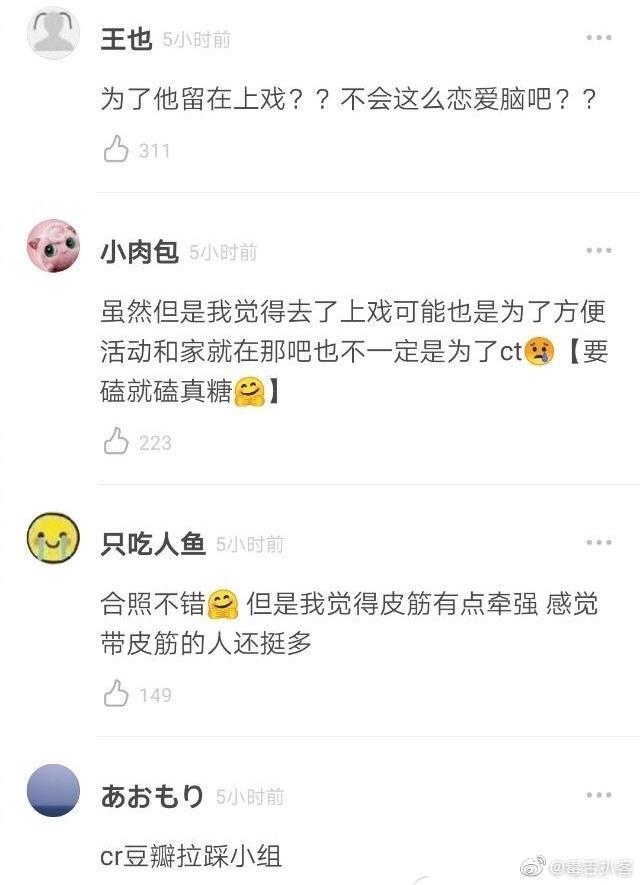Screen dimensions: 640x885
Task: Tap 只吃人鱼's crying emoji avatar
Action: (52, 539)
